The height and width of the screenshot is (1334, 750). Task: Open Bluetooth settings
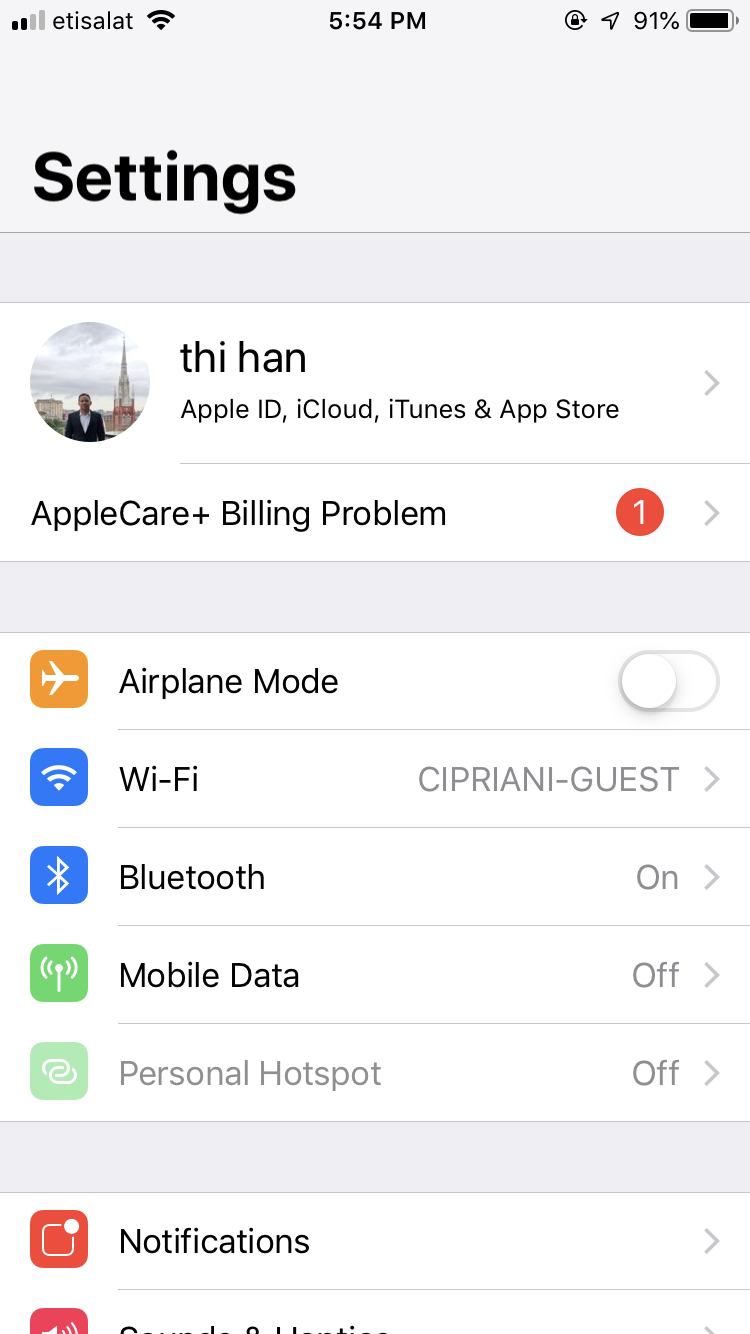375,877
